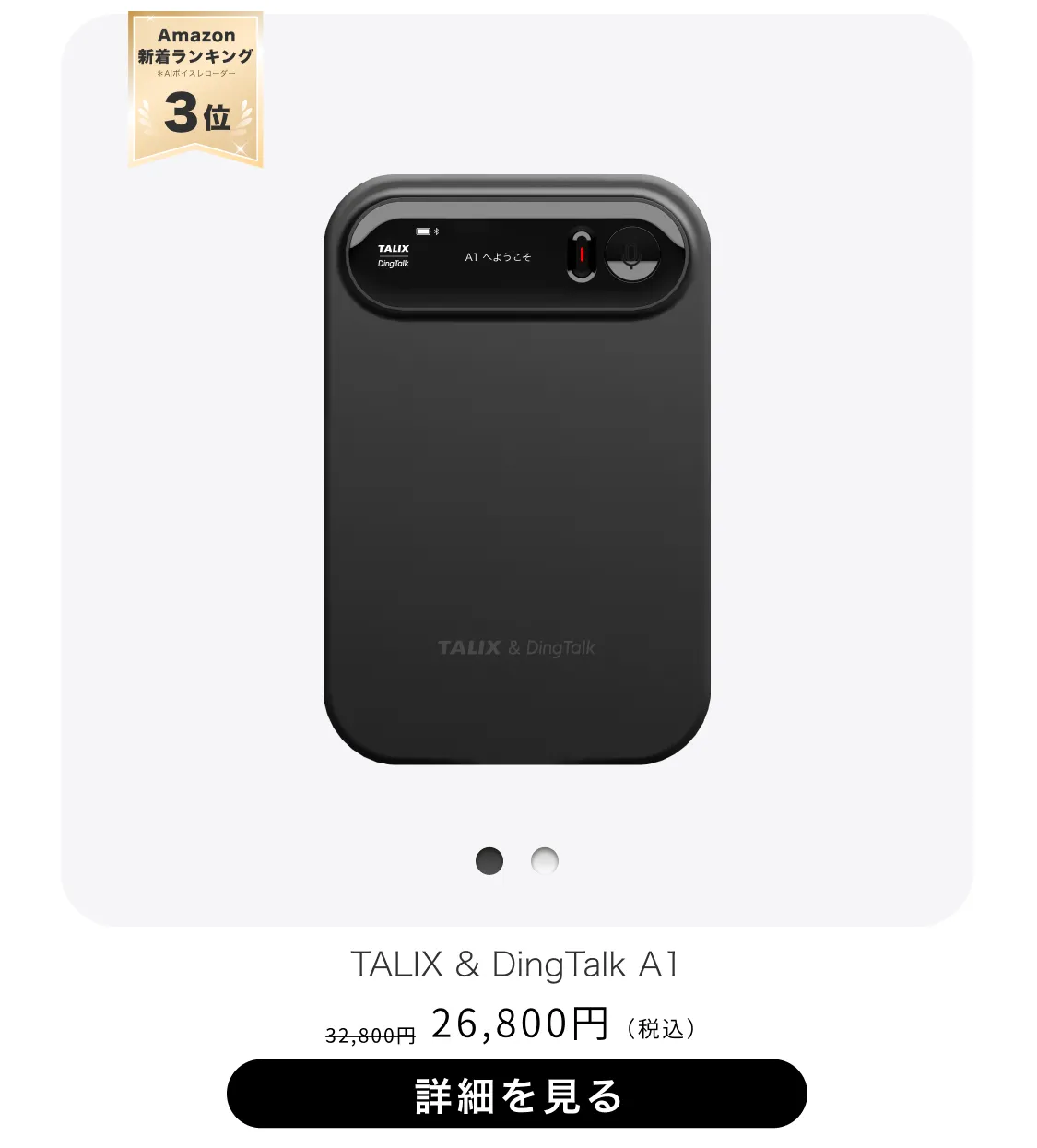Open the TALIX & DingTalk A1 product image
The image size is (1037, 1148).
coord(516,470)
